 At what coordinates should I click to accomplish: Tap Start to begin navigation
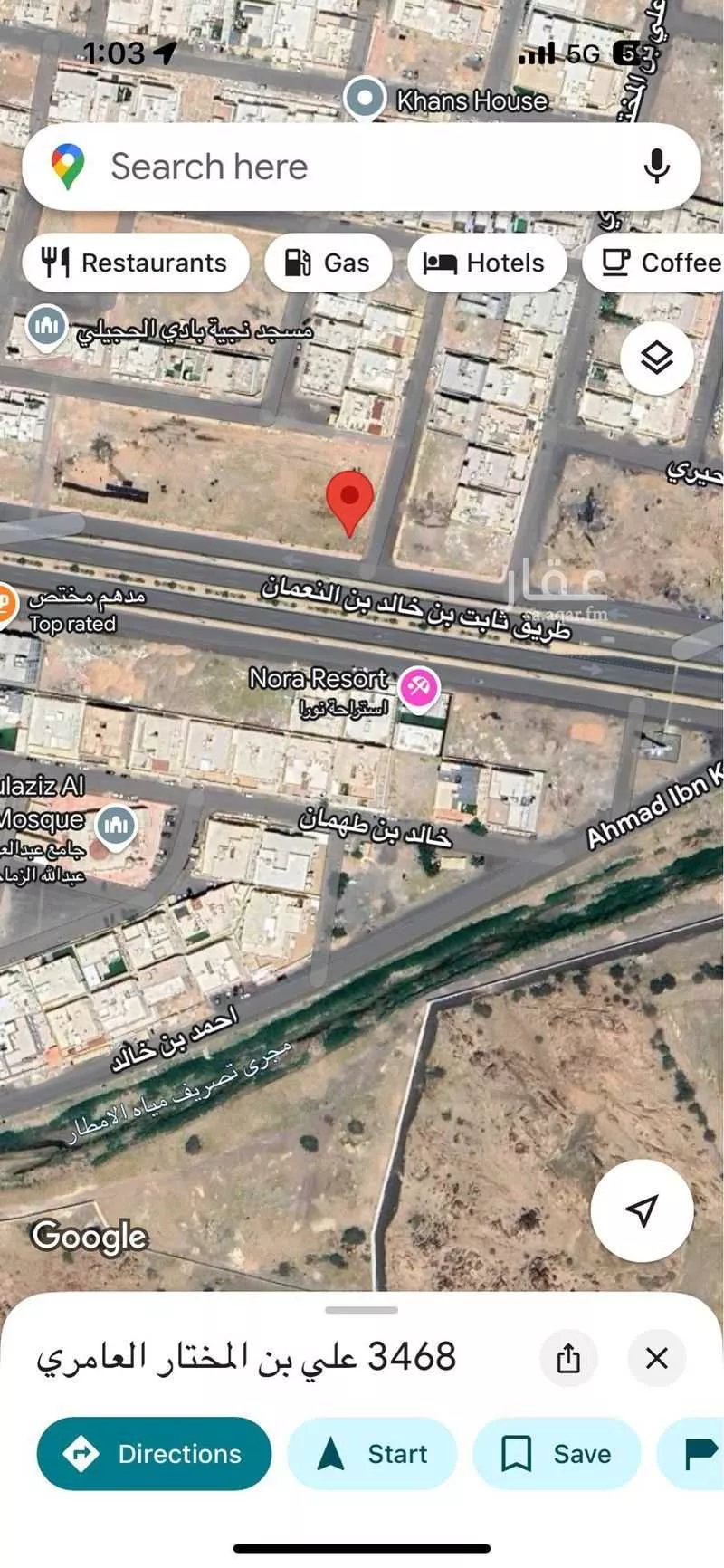coord(372,1454)
